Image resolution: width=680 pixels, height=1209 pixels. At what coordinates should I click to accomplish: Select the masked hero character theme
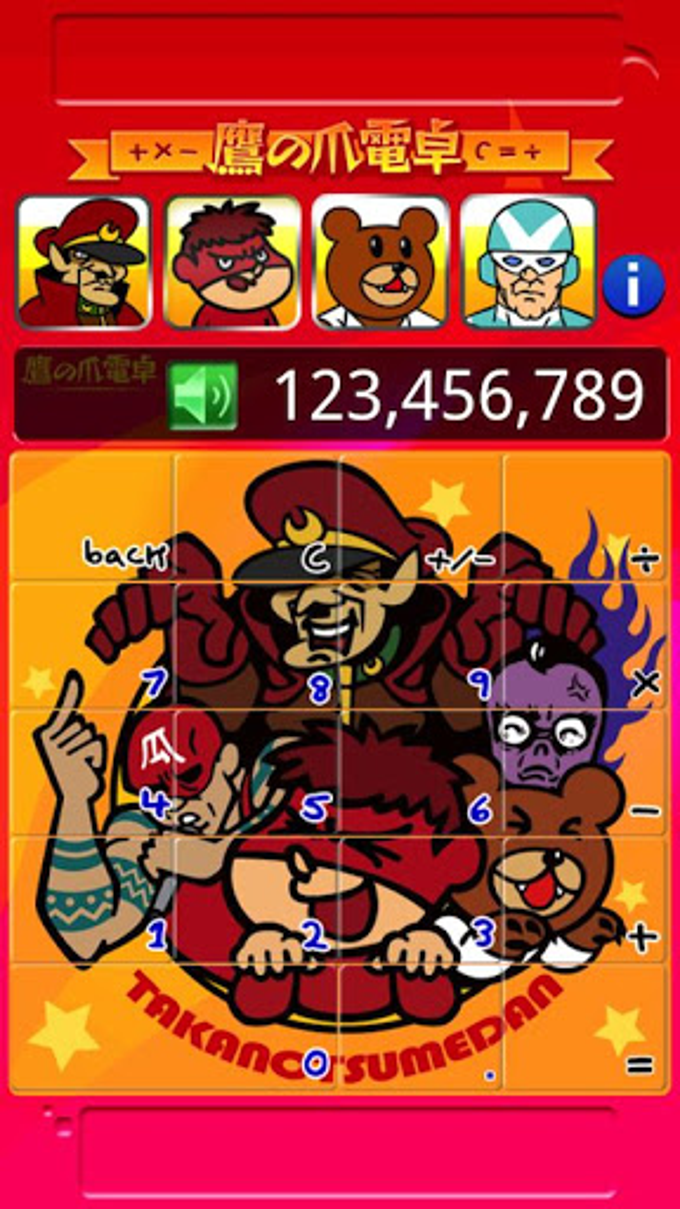pos(528,262)
